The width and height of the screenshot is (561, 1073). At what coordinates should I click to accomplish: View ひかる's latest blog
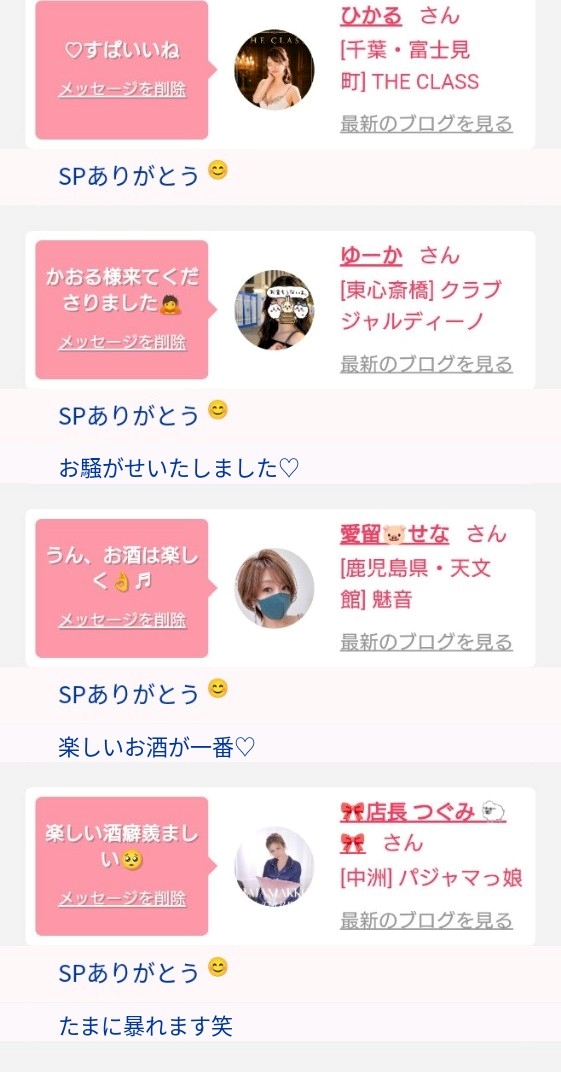pos(426,124)
